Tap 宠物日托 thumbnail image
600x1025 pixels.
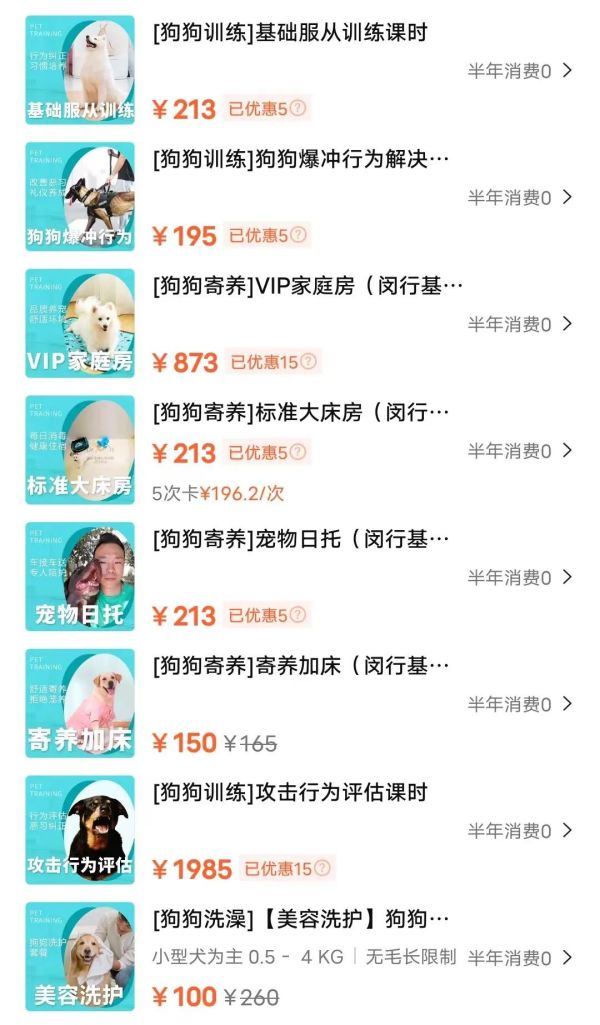pyautogui.click(x=80, y=577)
